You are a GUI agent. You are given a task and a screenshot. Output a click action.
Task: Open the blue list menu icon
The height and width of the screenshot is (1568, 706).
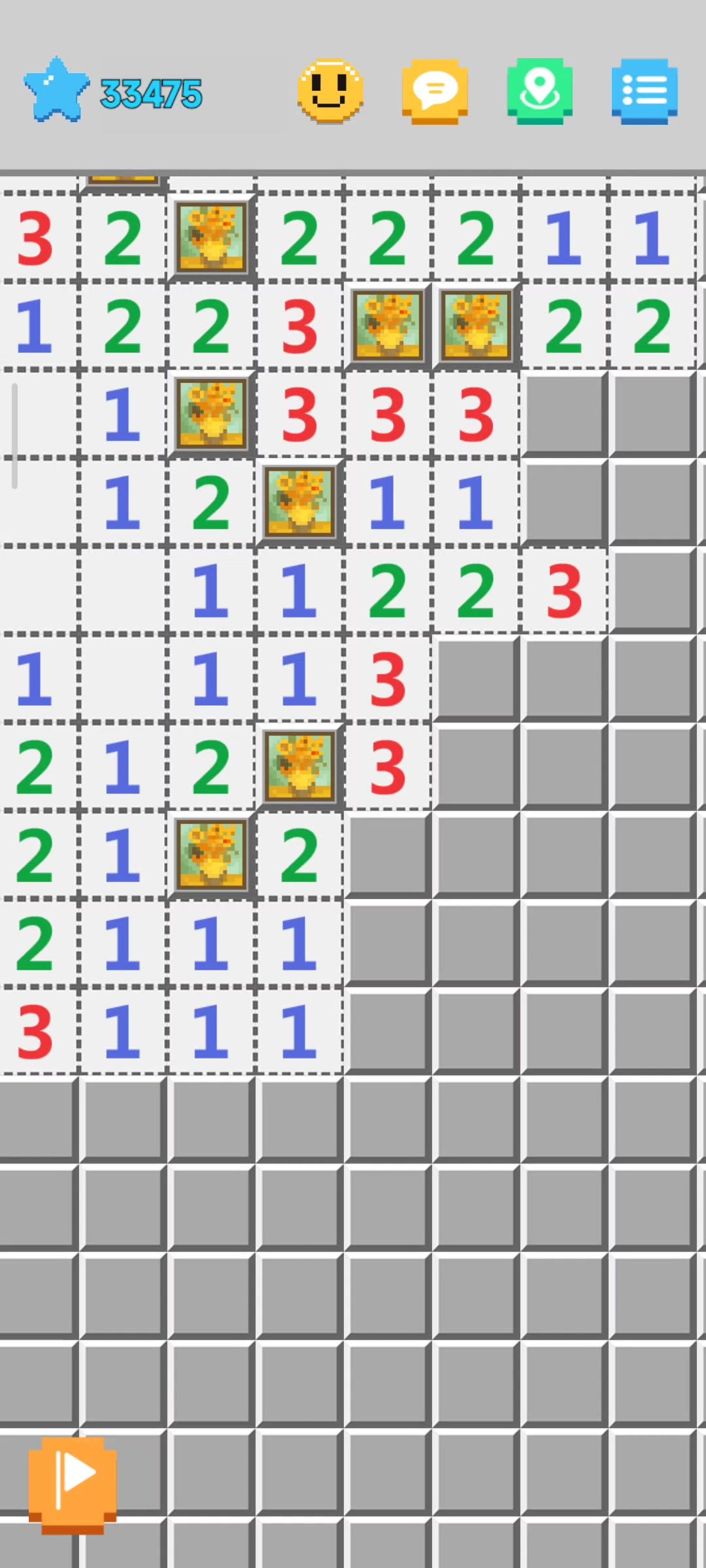(645, 91)
